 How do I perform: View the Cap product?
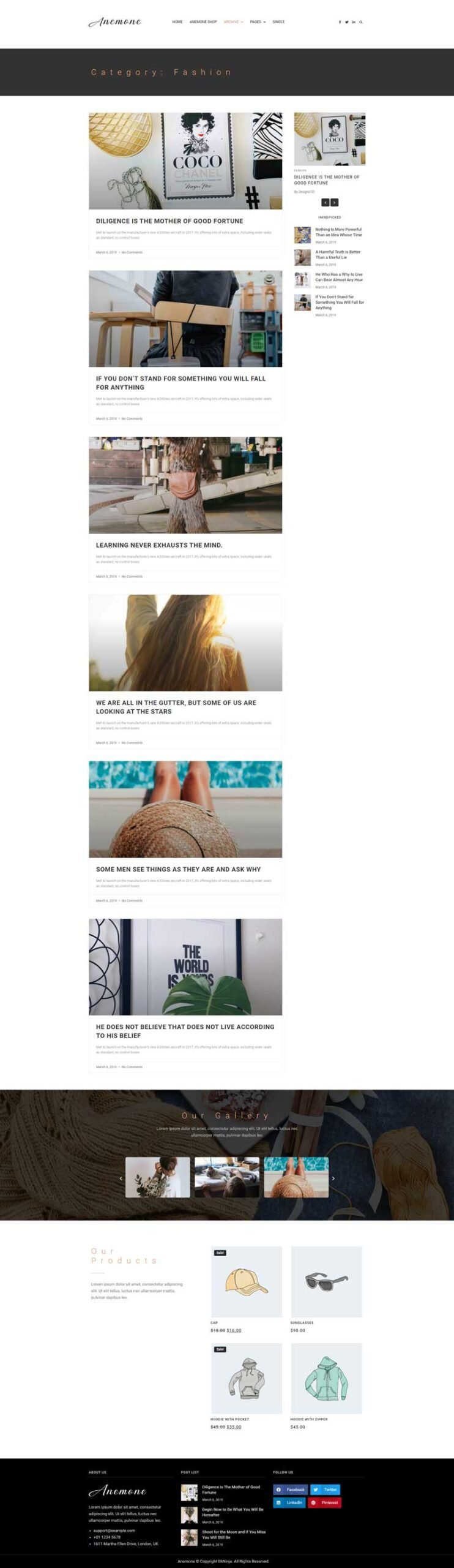click(247, 1282)
